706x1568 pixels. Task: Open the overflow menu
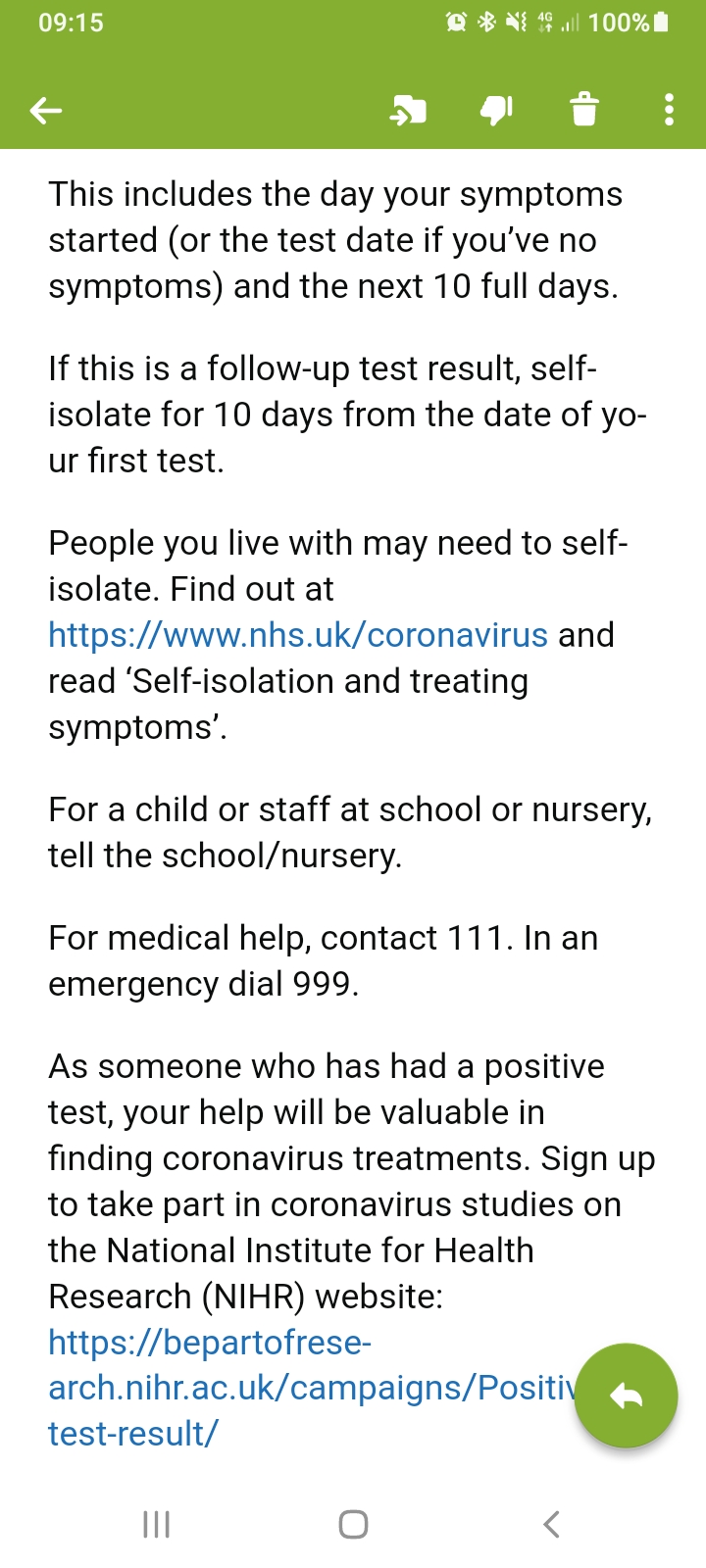coord(669,110)
